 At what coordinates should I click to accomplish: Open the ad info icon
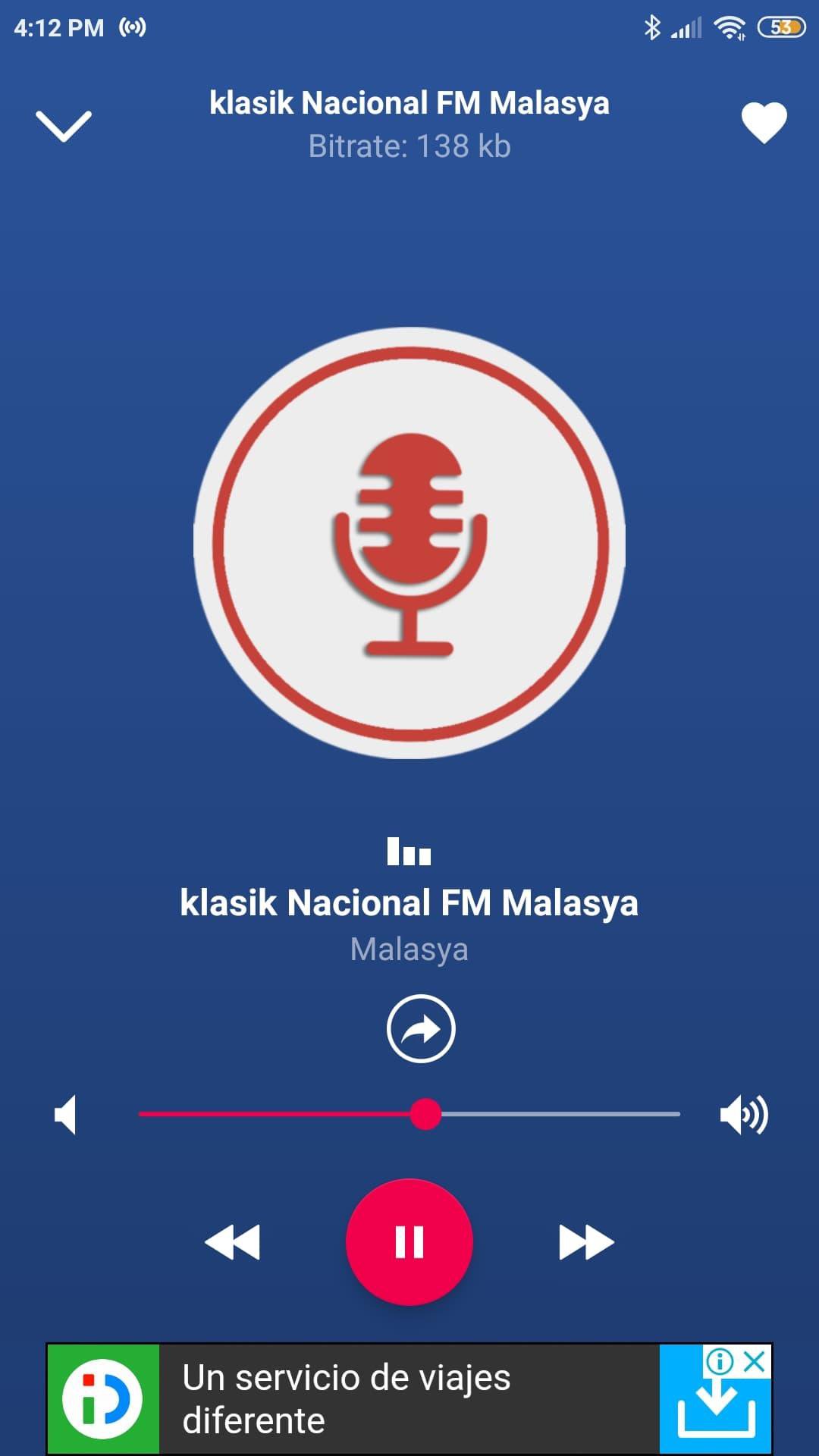[x=720, y=1362]
